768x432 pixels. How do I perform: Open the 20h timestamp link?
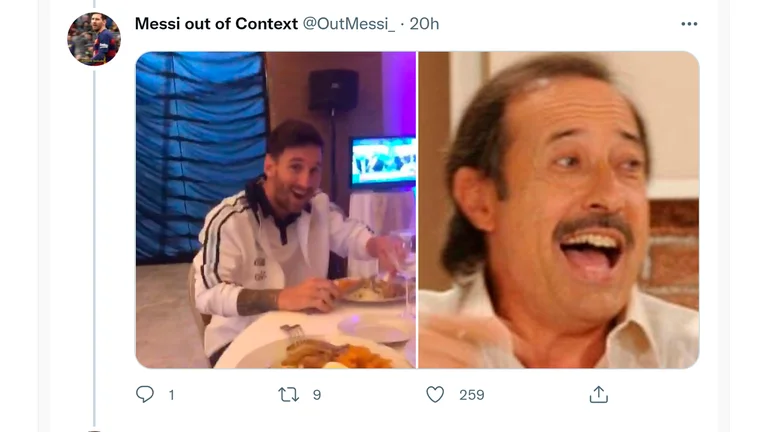[x=424, y=24]
